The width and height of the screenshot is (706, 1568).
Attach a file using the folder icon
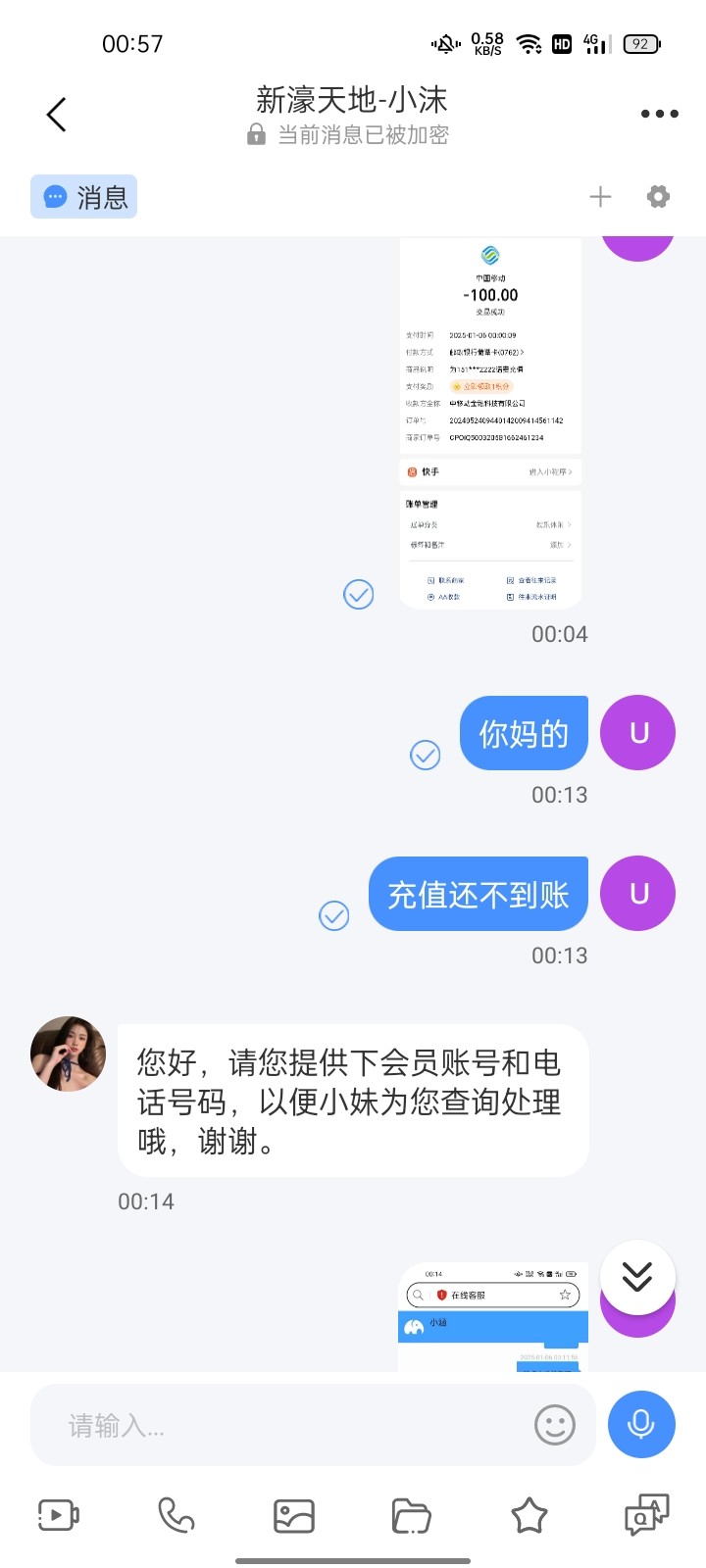click(412, 1515)
